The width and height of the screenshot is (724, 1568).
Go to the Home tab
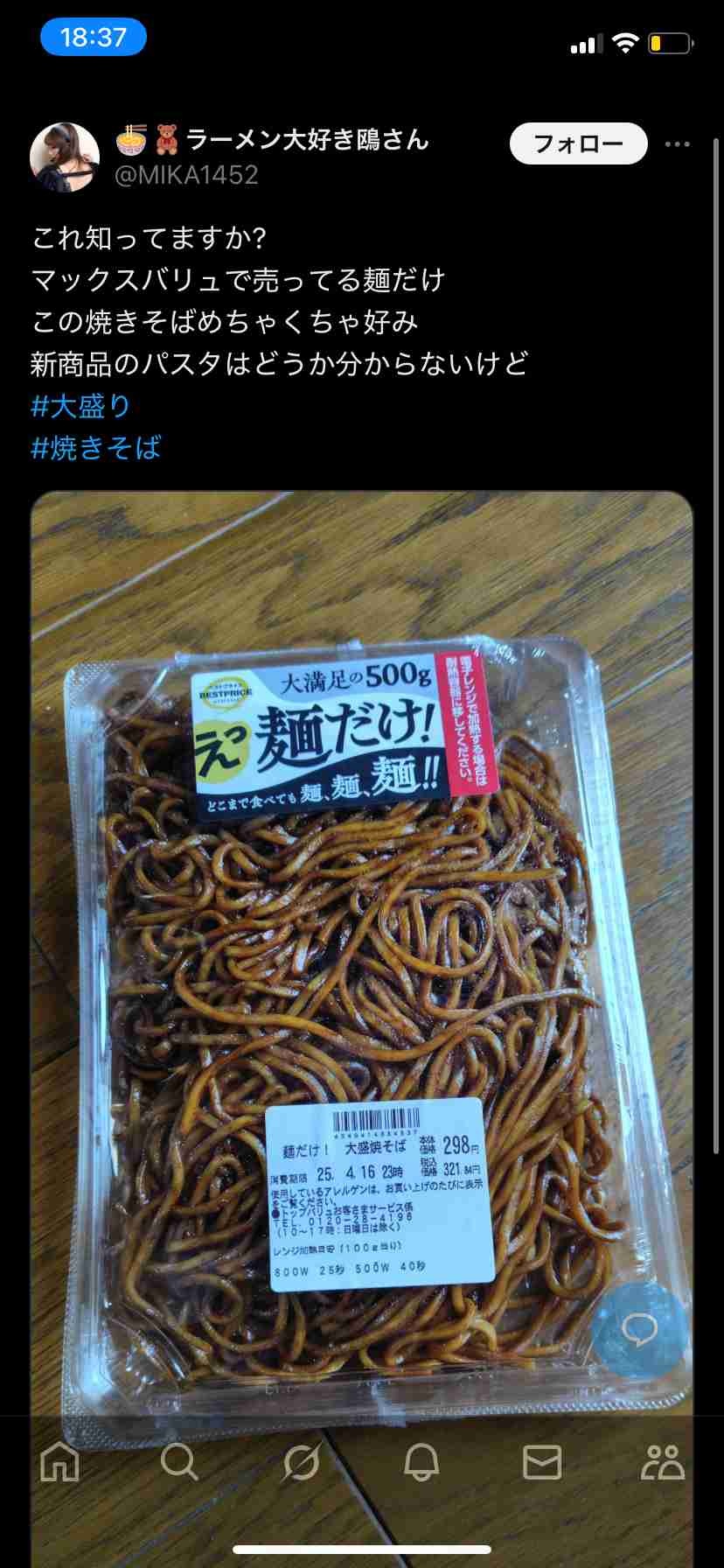(59, 1462)
